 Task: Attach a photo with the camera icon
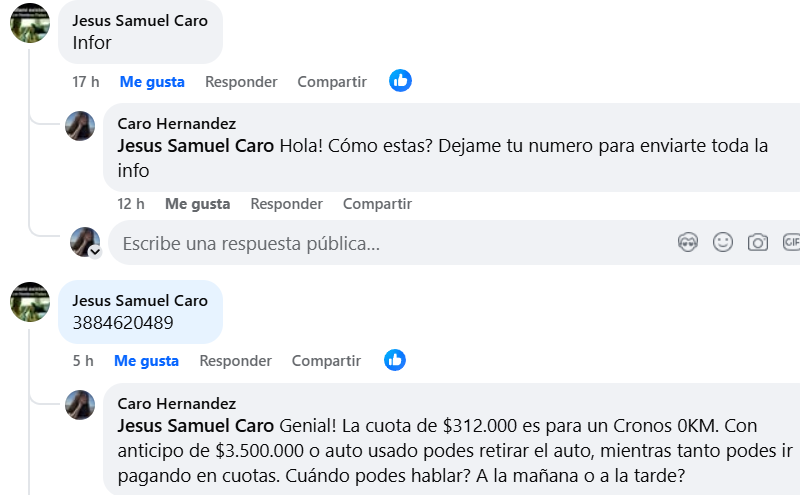point(758,242)
